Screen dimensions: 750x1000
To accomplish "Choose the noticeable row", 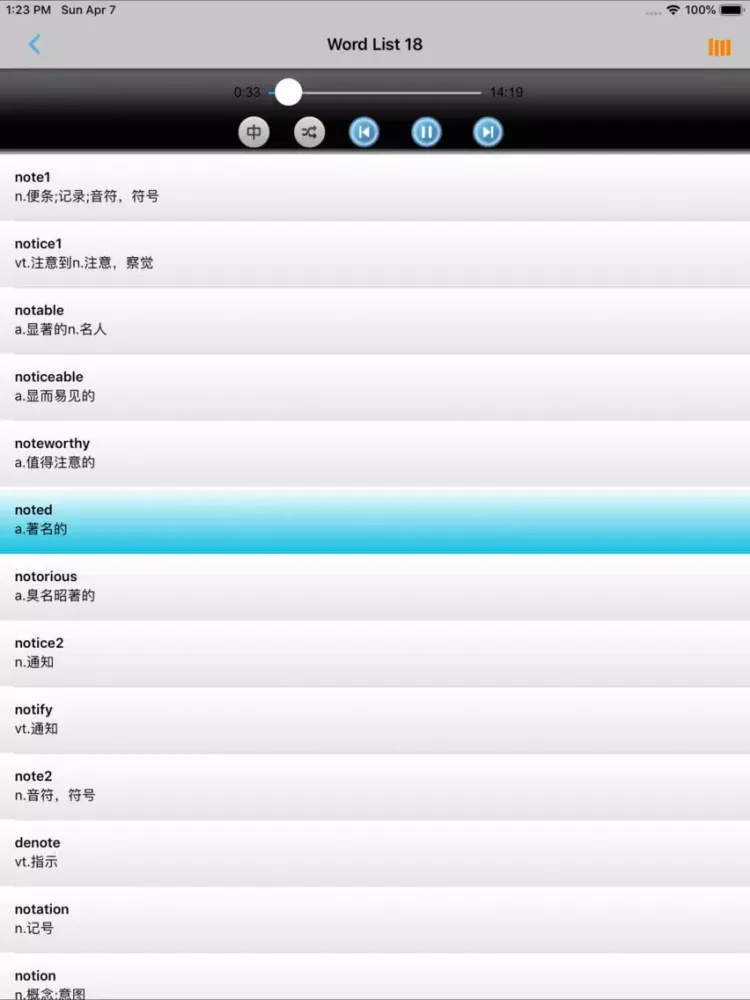I will tap(375, 386).
